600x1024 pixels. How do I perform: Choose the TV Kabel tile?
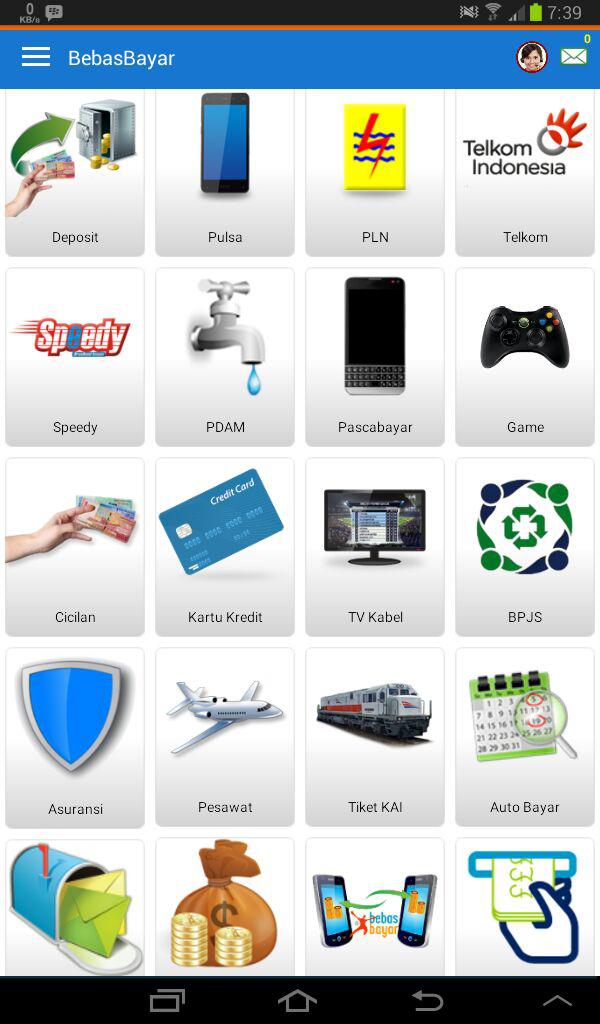pos(375,545)
